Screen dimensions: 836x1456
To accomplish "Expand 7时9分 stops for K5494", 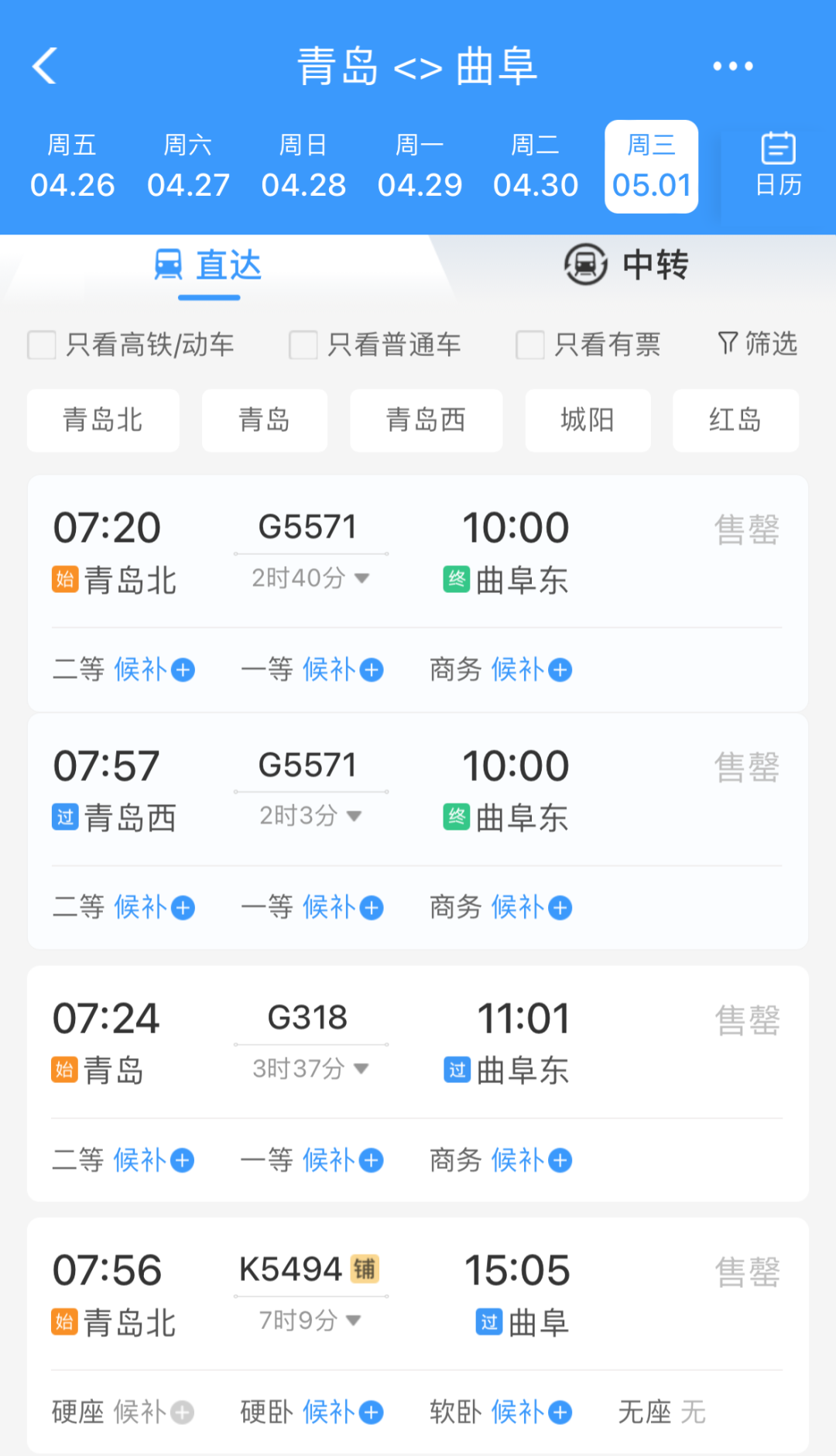I will tap(310, 1320).
